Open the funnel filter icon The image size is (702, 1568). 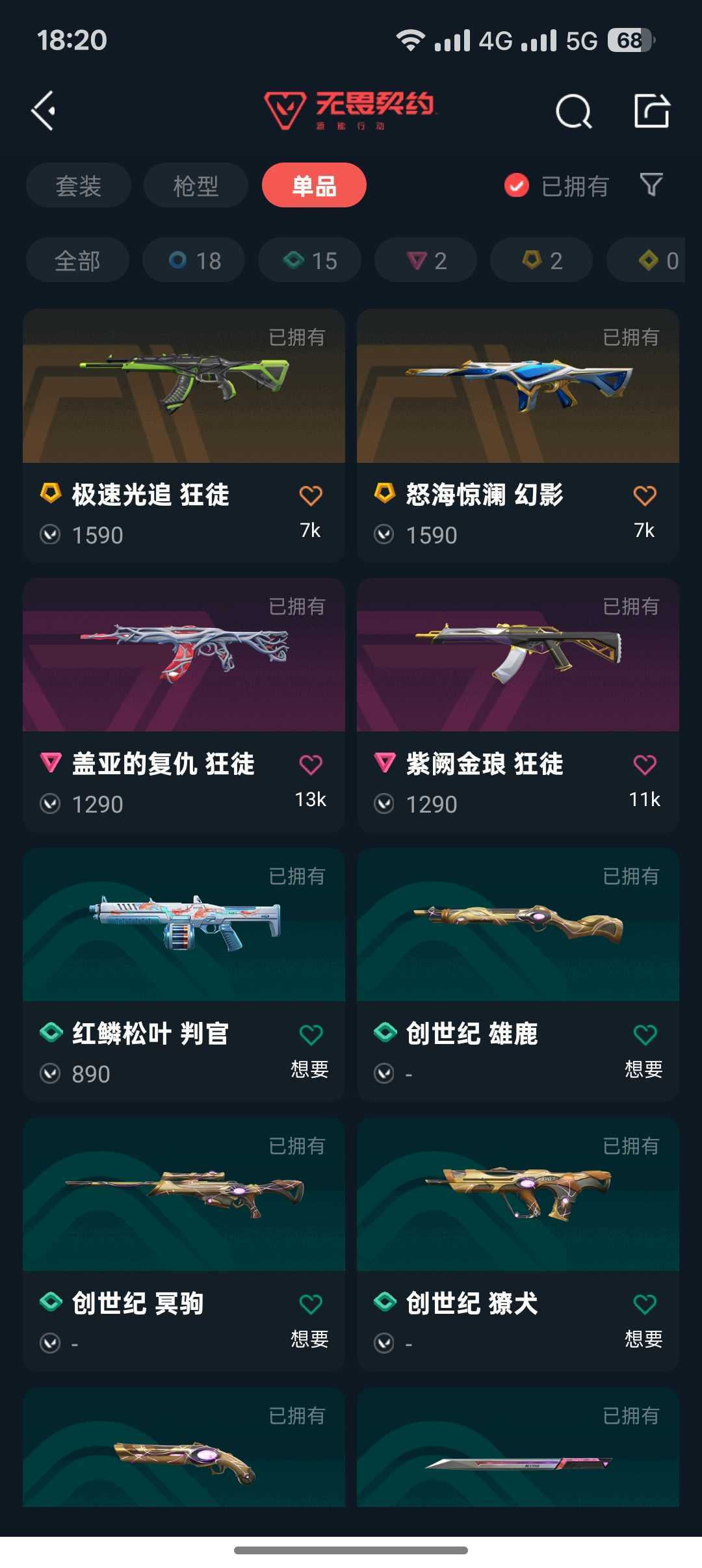pos(651,185)
